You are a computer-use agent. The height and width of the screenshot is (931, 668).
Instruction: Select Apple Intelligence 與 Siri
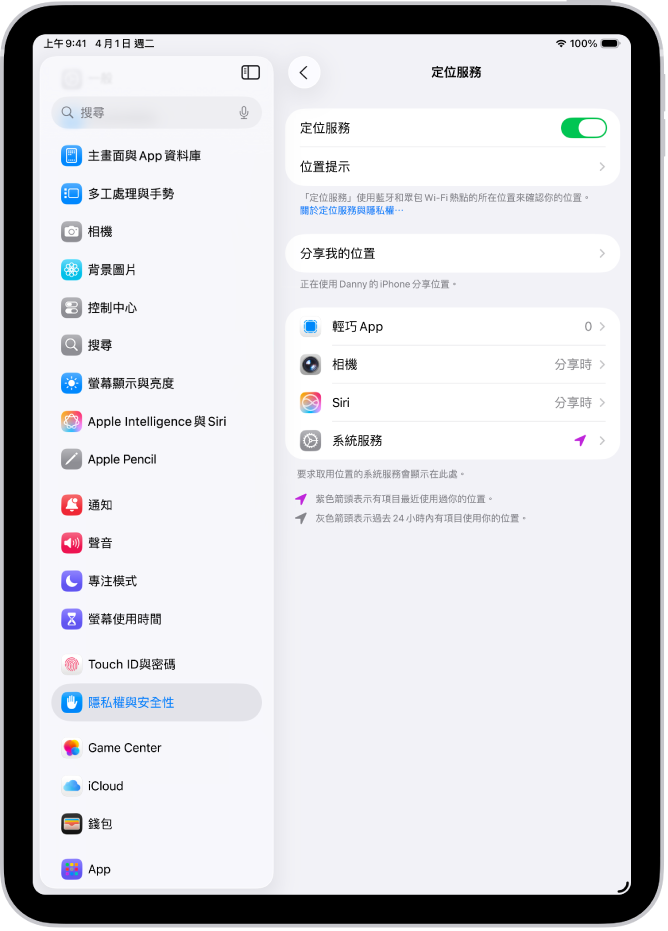tap(156, 421)
